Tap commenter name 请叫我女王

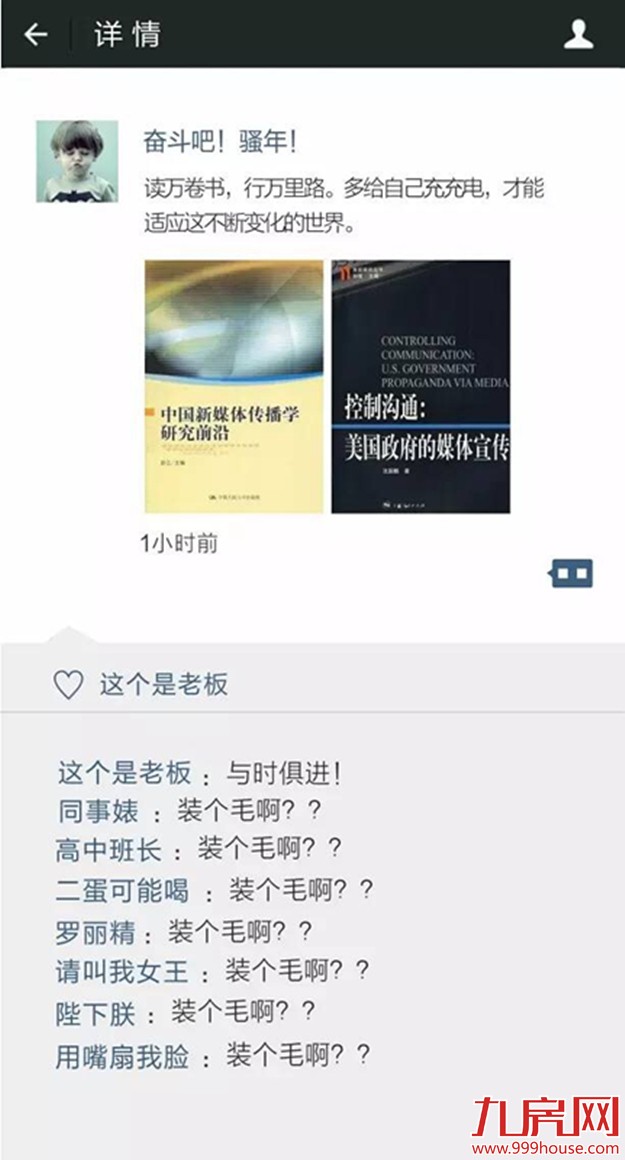click(121, 971)
